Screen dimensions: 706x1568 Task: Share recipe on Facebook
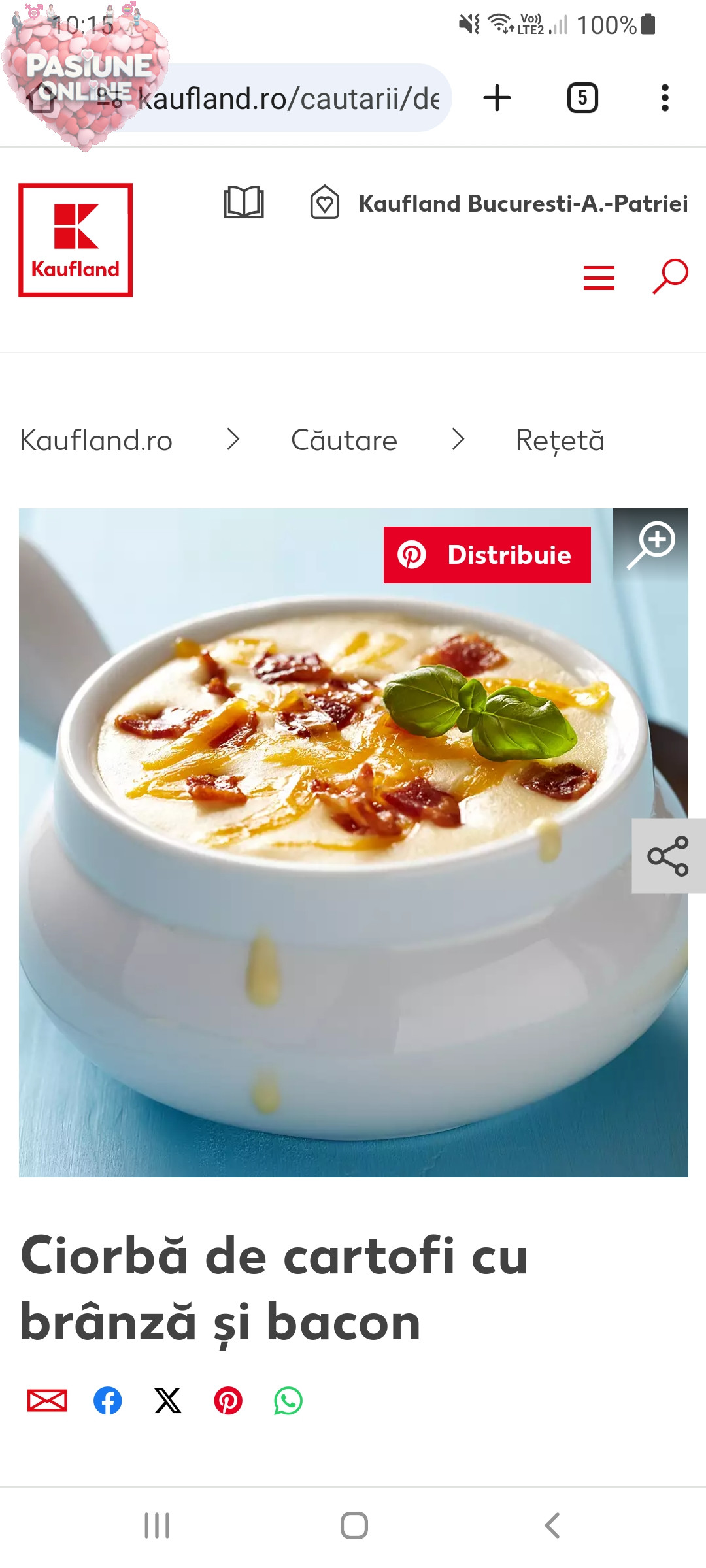tap(108, 1401)
